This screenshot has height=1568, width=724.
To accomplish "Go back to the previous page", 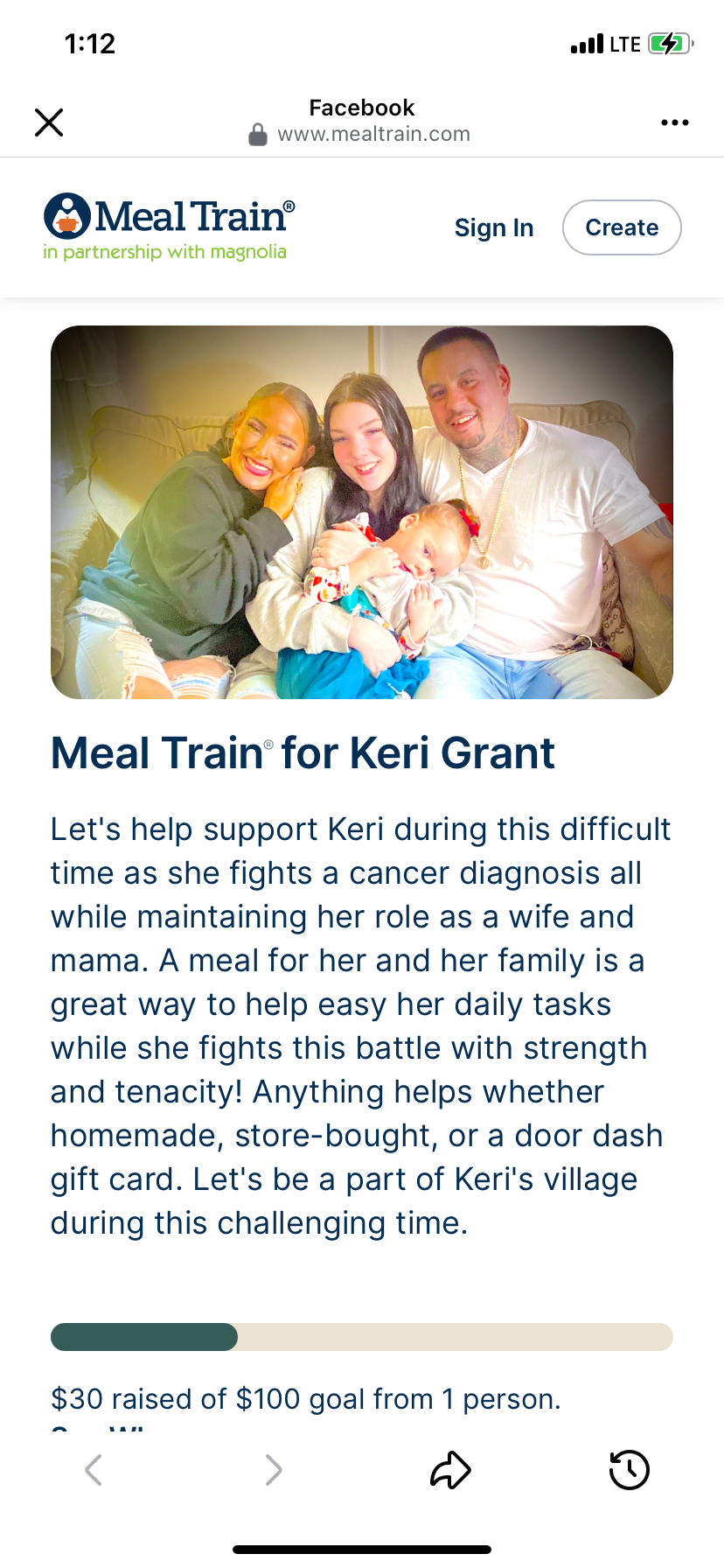I will tap(94, 1470).
